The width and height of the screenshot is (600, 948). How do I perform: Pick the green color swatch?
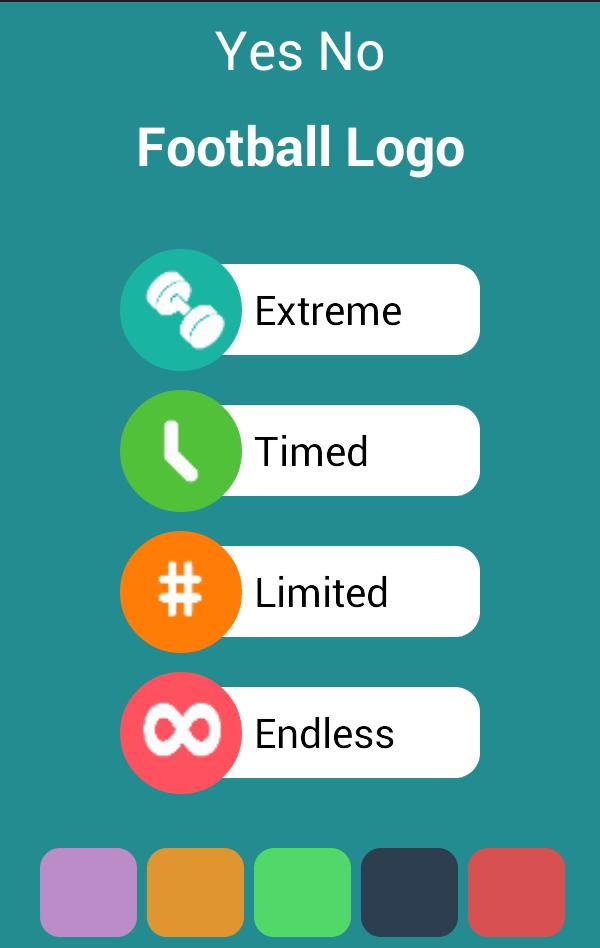point(302,892)
